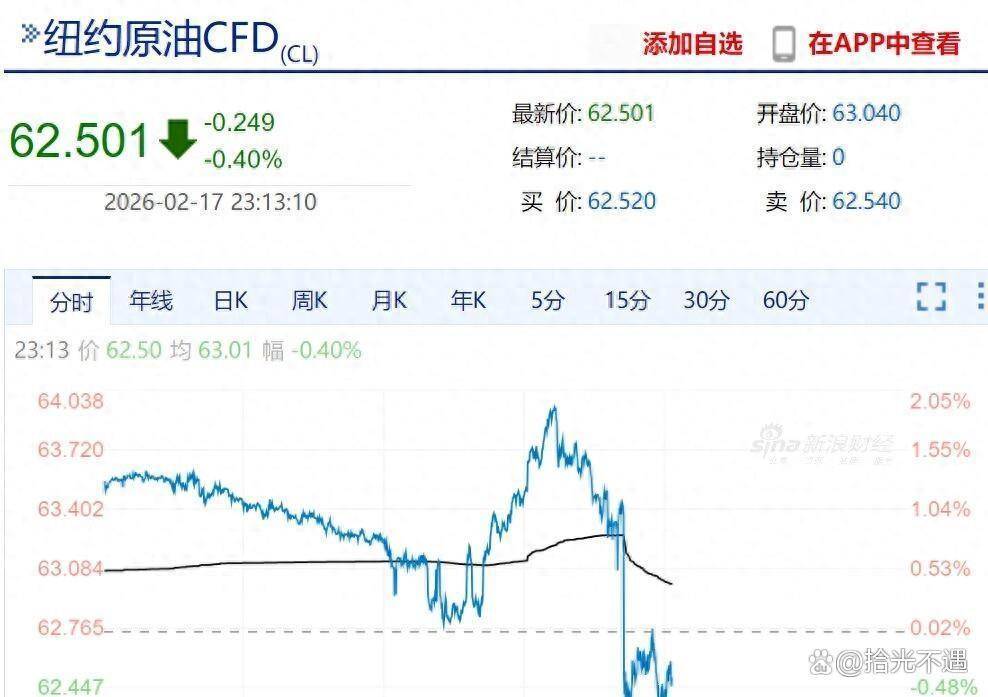Screen dimensions: 988x697
Task: Switch to the 年K tab
Action: (x=468, y=299)
